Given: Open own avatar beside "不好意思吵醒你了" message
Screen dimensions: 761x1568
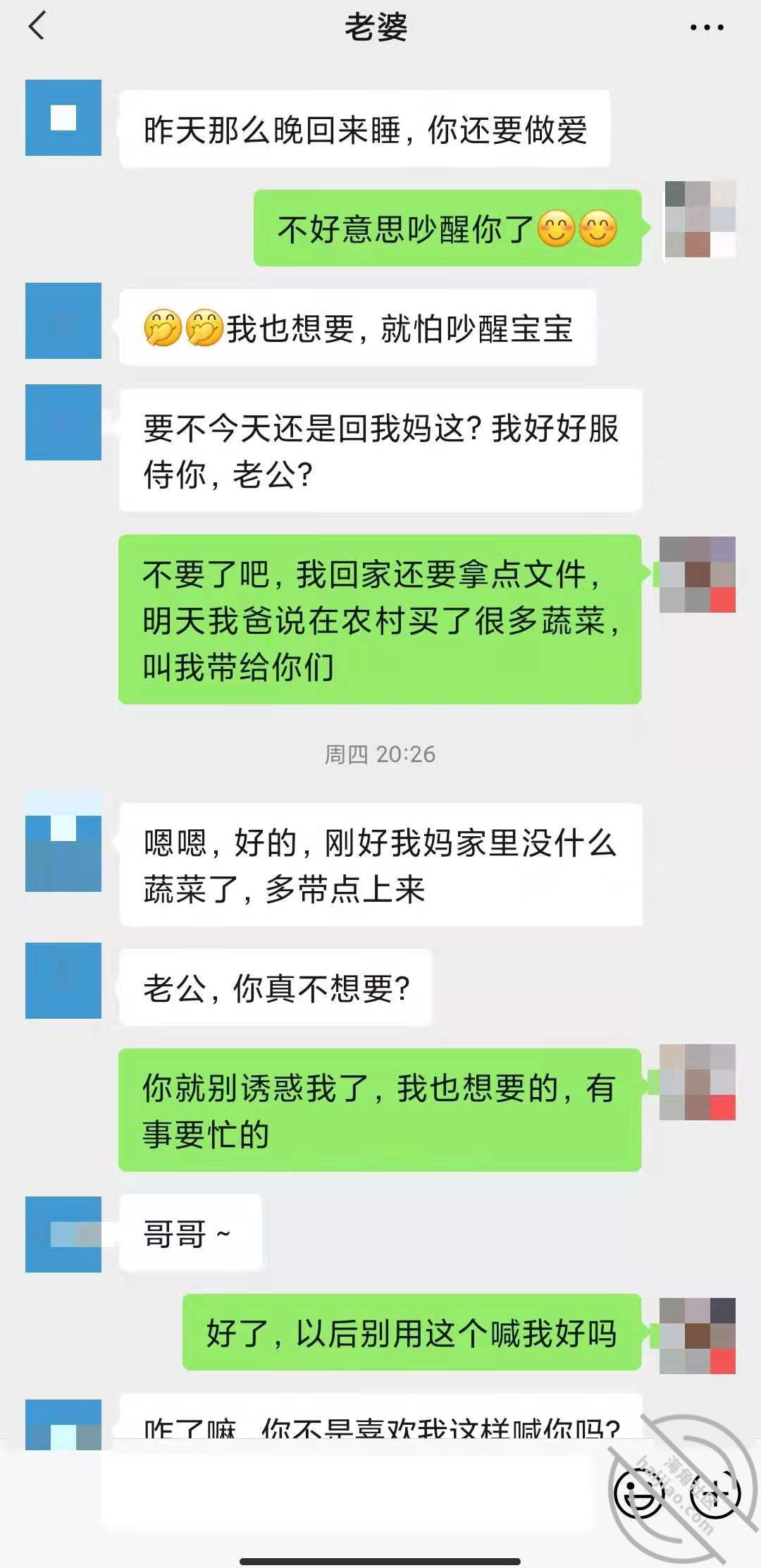Looking at the screenshot, I should [700, 219].
